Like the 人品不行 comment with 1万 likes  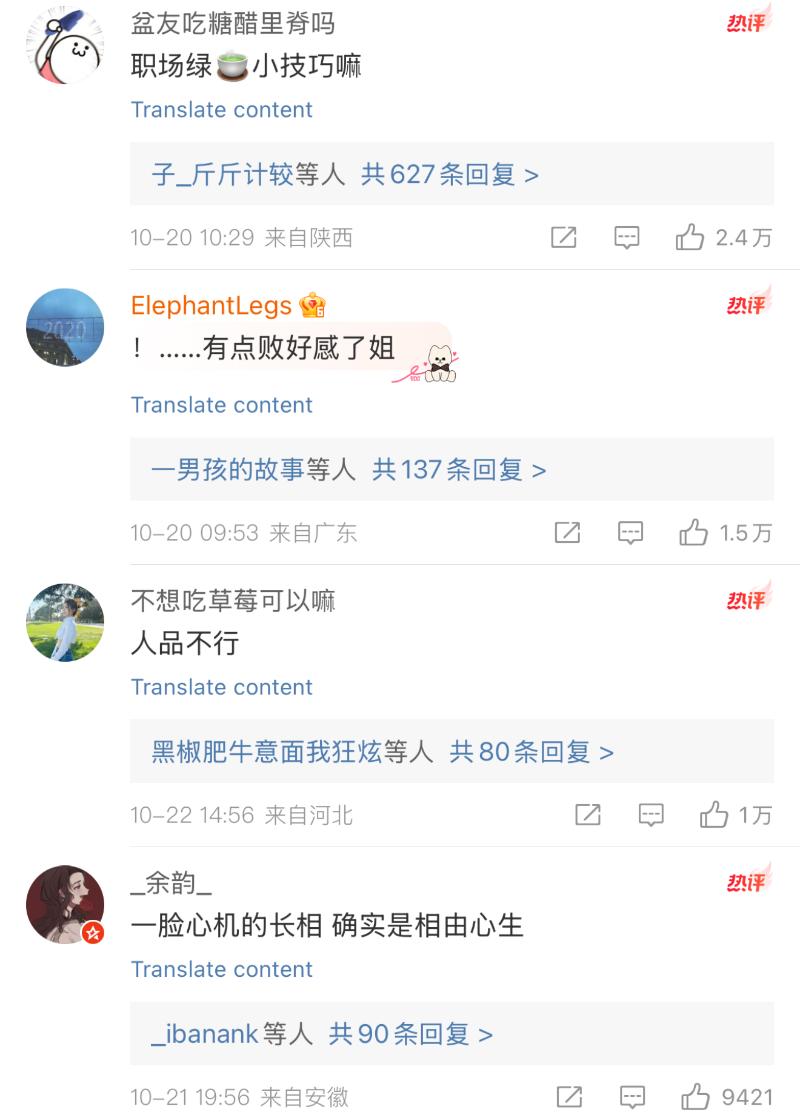click(714, 815)
